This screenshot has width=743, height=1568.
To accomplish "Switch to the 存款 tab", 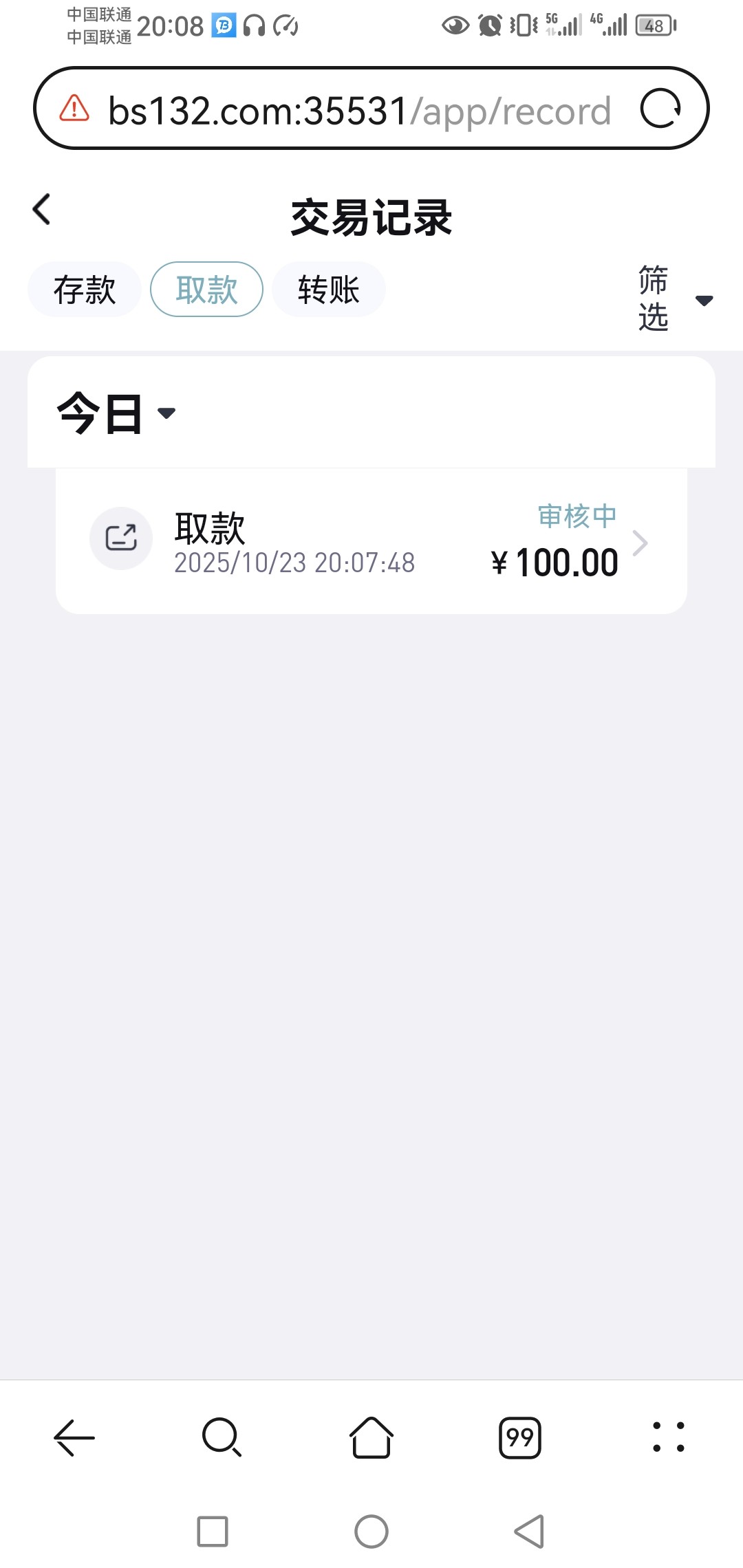I will (x=85, y=290).
